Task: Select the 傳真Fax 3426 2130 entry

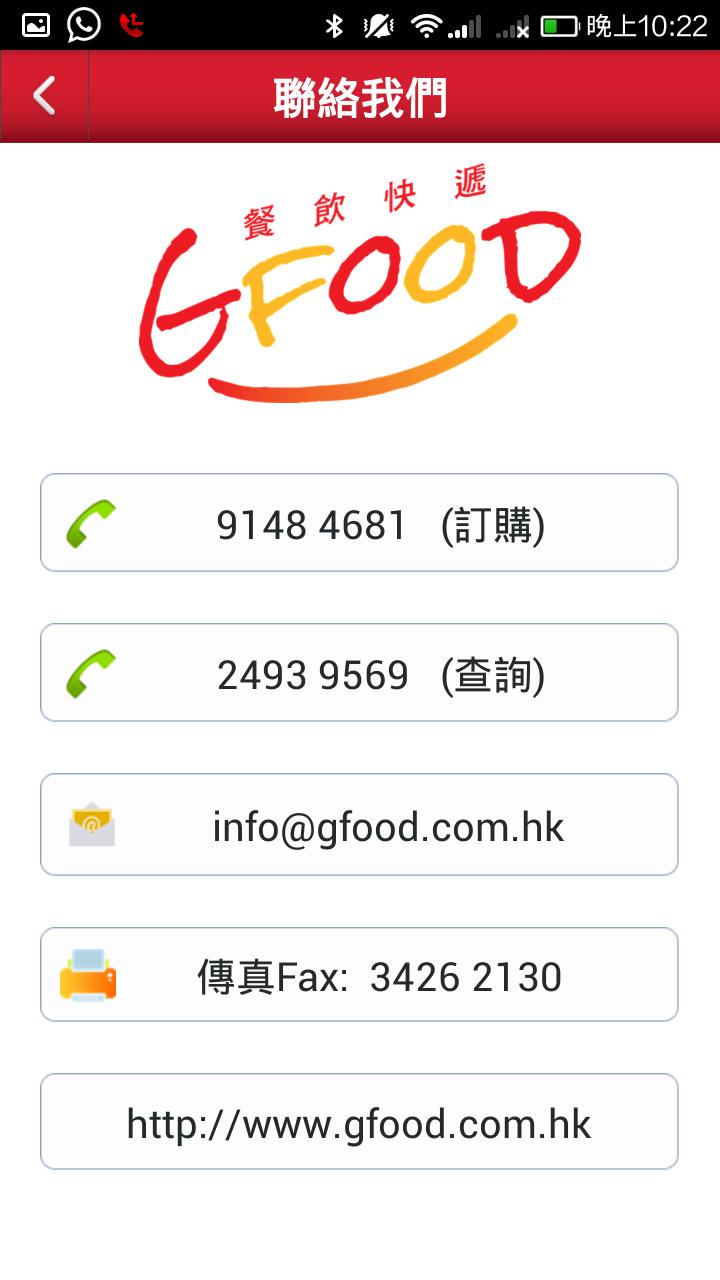Action: pos(358,973)
